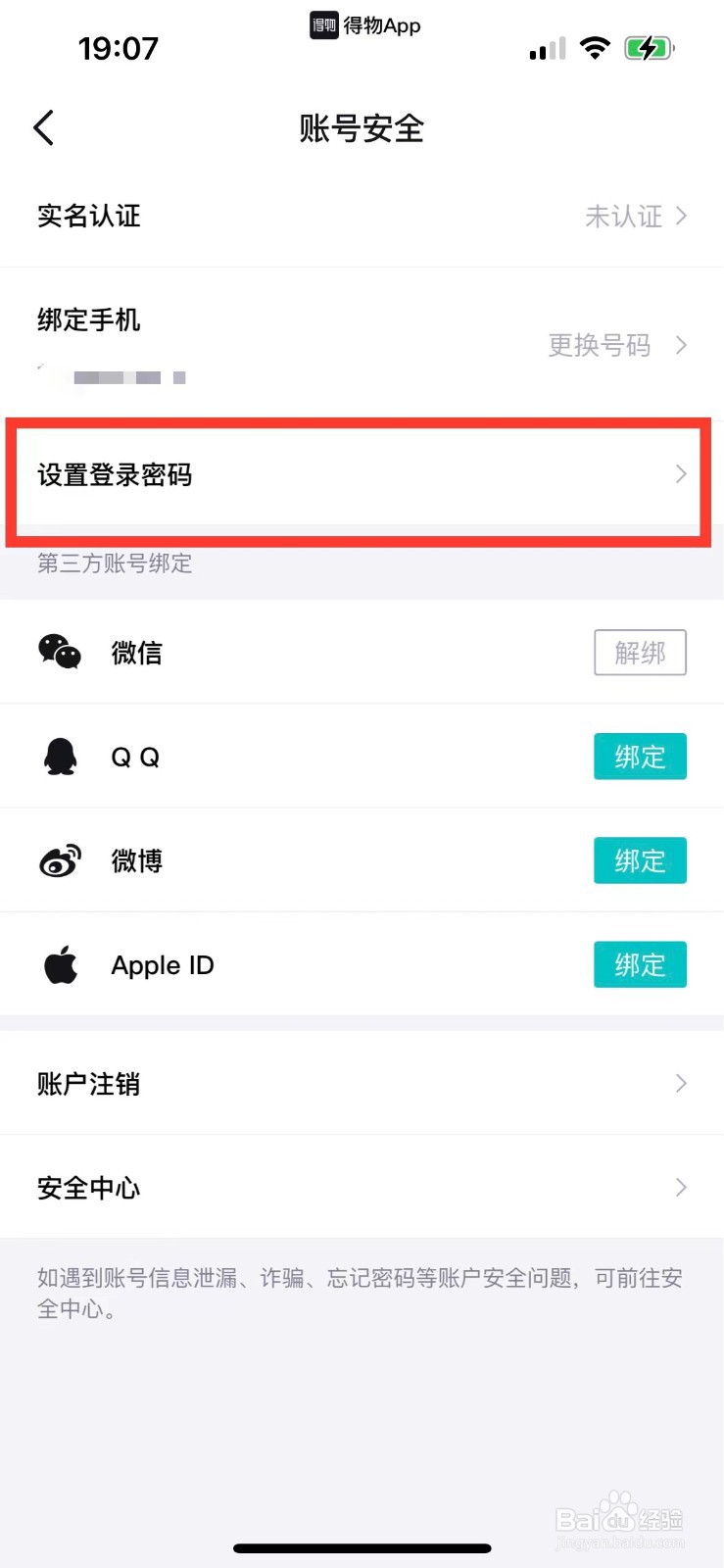Screen dimensions: 724x1568
Task: Tap the Wi-Fi icon in the status bar
Action: point(596,47)
